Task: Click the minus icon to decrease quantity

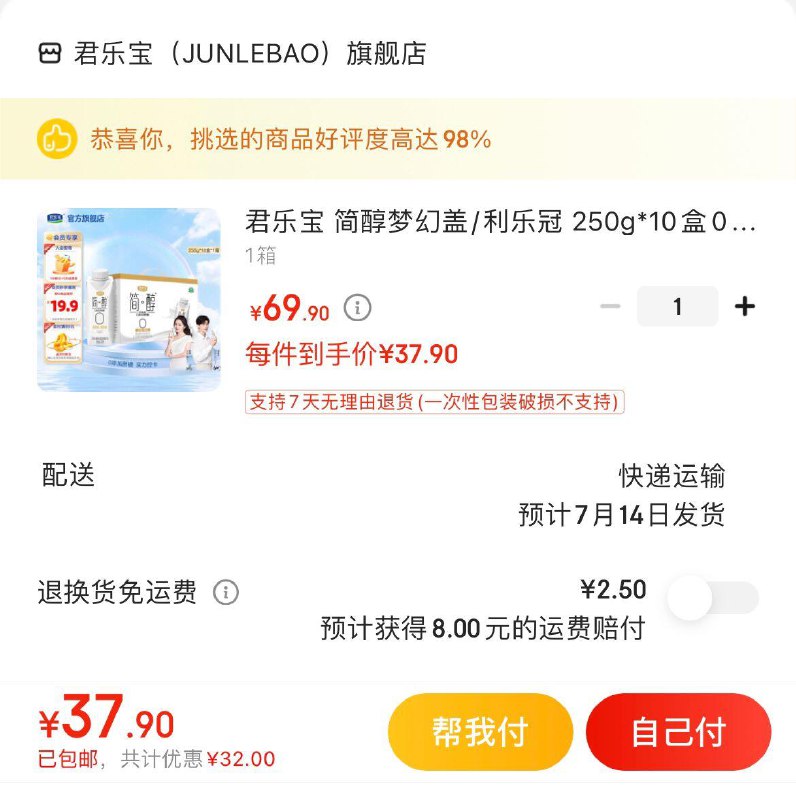Action: coord(609,305)
